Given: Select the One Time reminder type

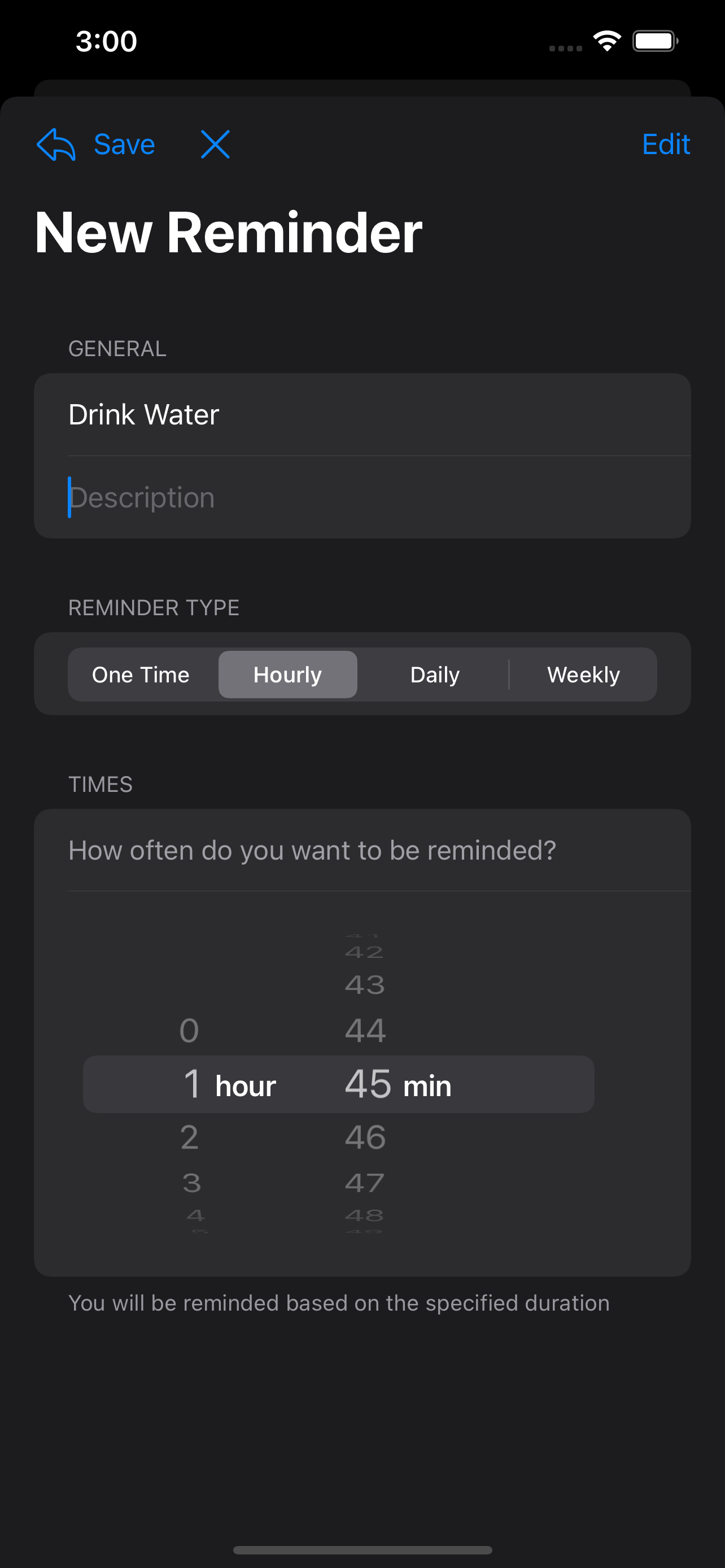Looking at the screenshot, I should click(x=141, y=674).
